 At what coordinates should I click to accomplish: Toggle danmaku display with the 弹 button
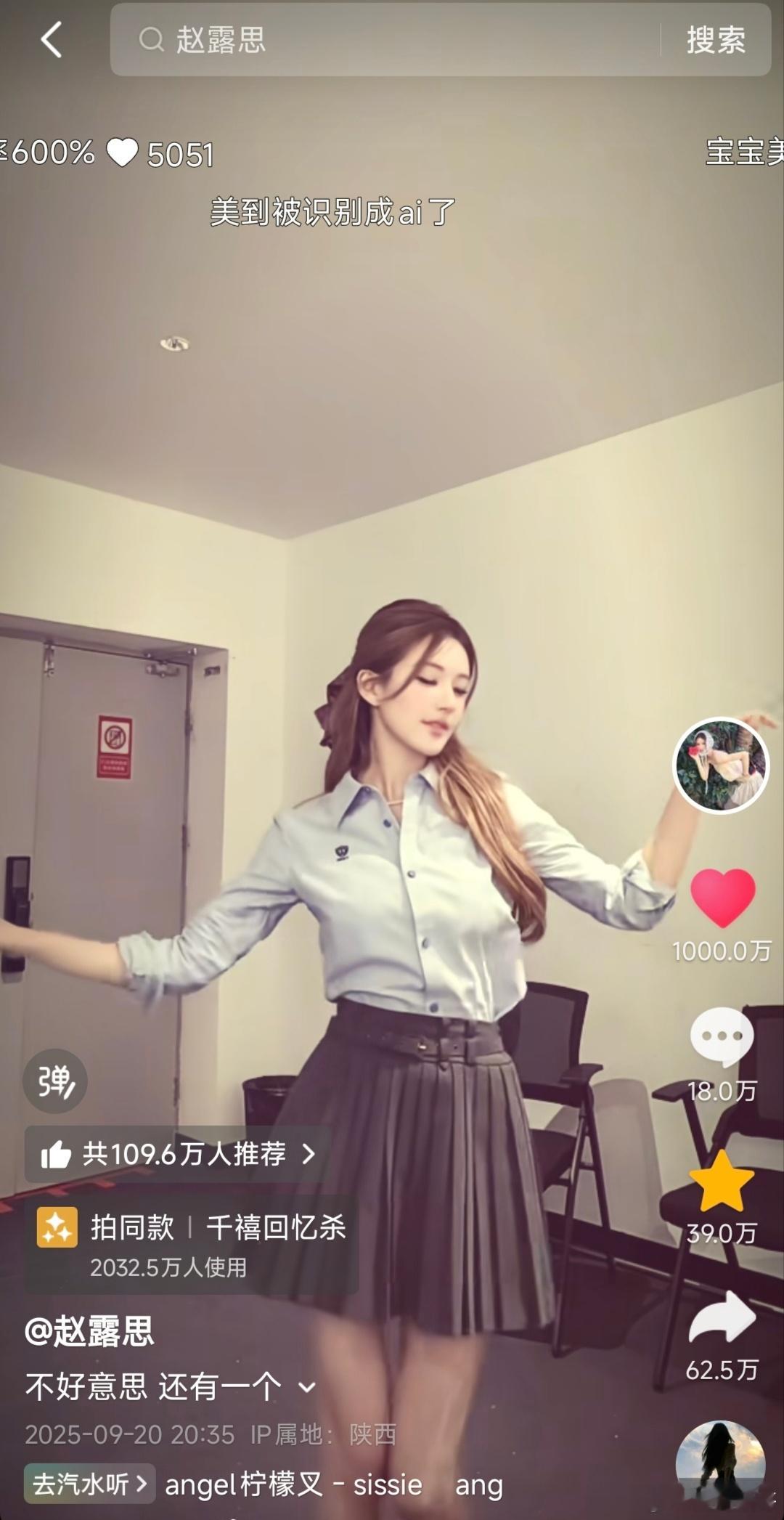(x=55, y=1081)
